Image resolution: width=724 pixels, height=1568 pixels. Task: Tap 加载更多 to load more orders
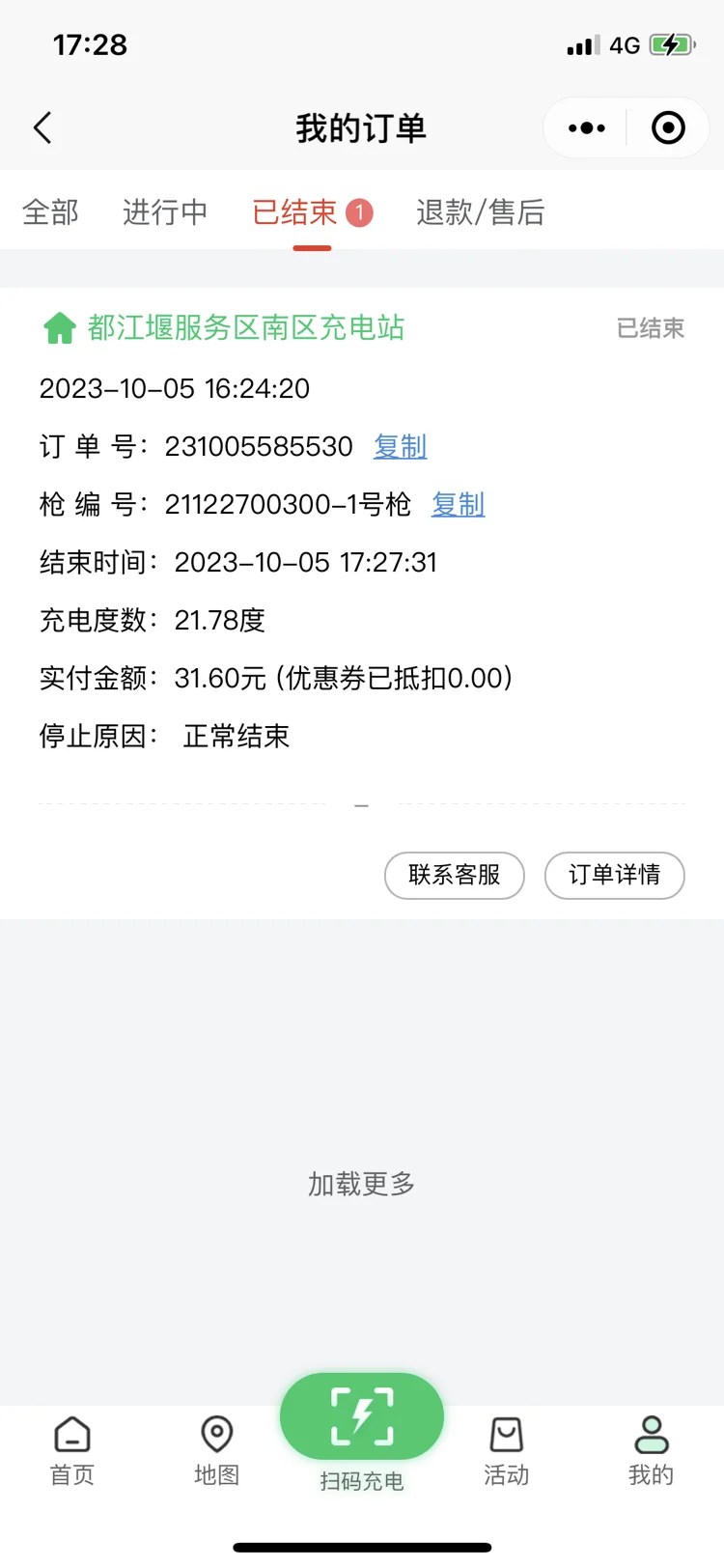coord(362,1184)
